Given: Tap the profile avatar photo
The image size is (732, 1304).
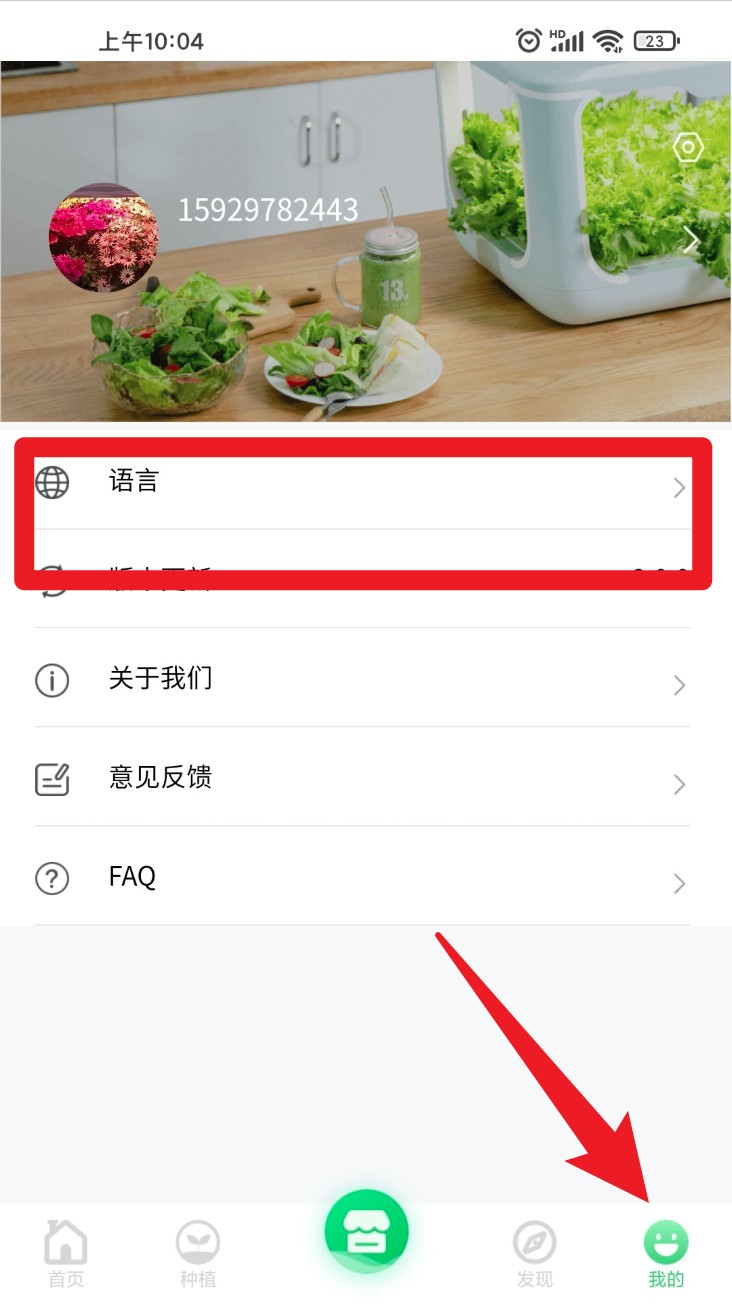Looking at the screenshot, I should tap(103, 238).
